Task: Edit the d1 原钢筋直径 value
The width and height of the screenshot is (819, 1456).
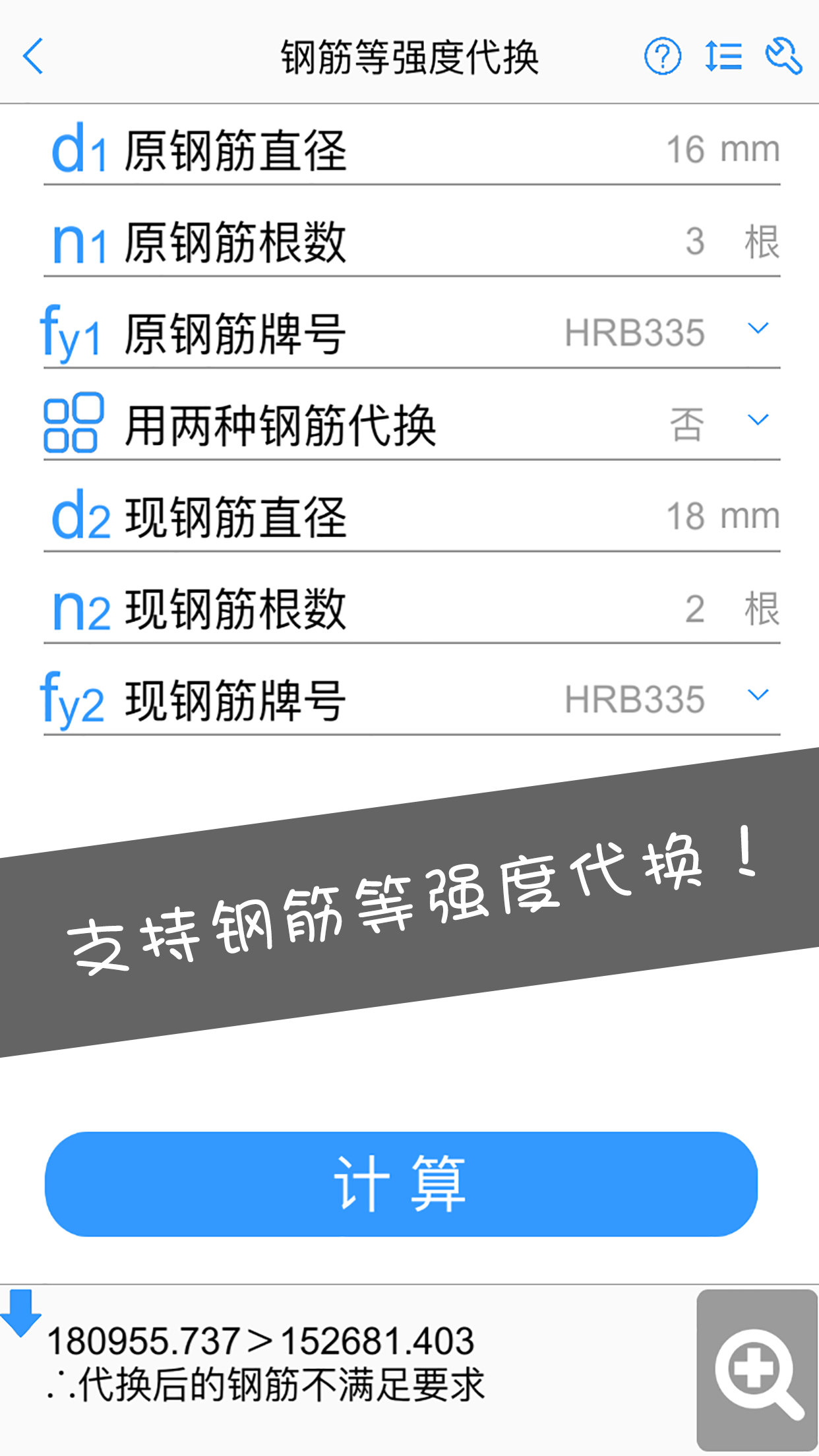Action: 685,150
